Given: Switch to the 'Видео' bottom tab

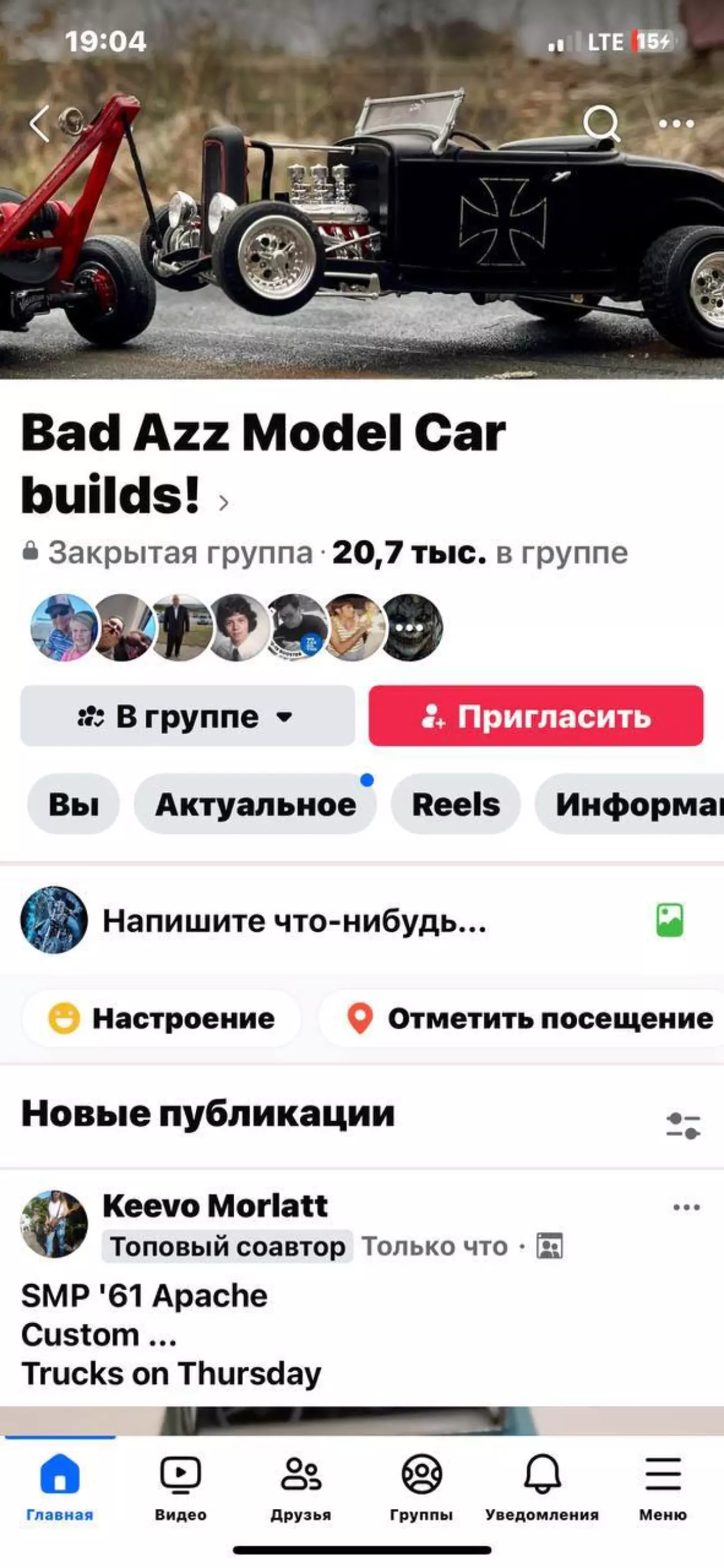Looking at the screenshot, I should 180,1486.
